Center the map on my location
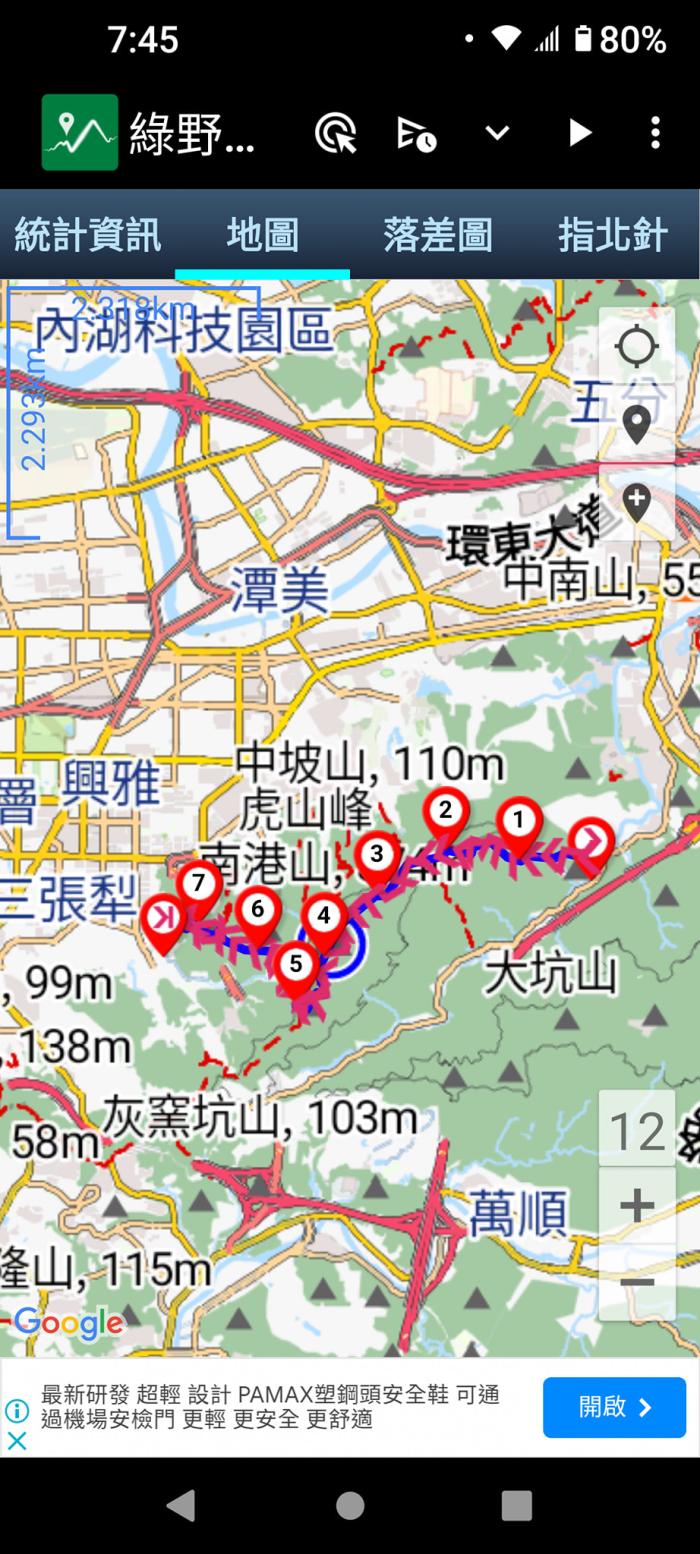Image resolution: width=700 pixels, height=1554 pixels. pyautogui.click(x=636, y=346)
